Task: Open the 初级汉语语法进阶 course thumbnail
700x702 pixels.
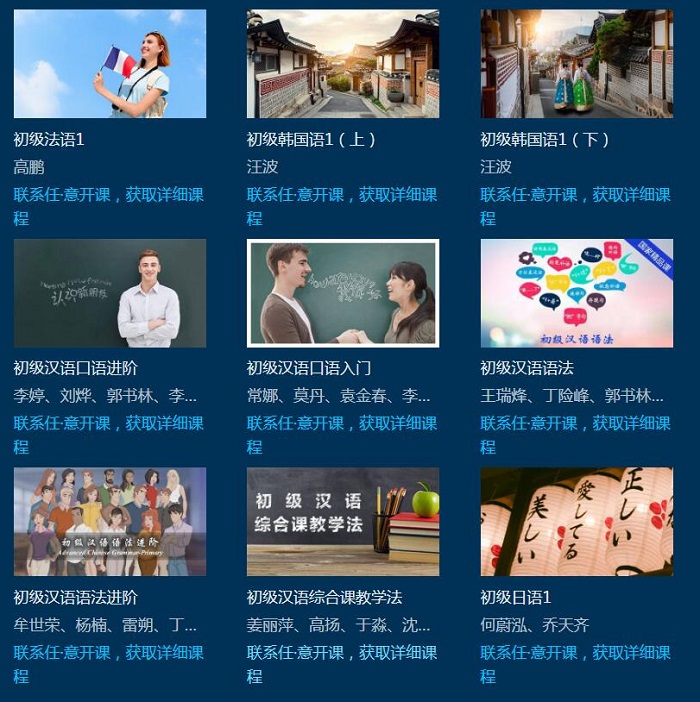Action: [110, 522]
